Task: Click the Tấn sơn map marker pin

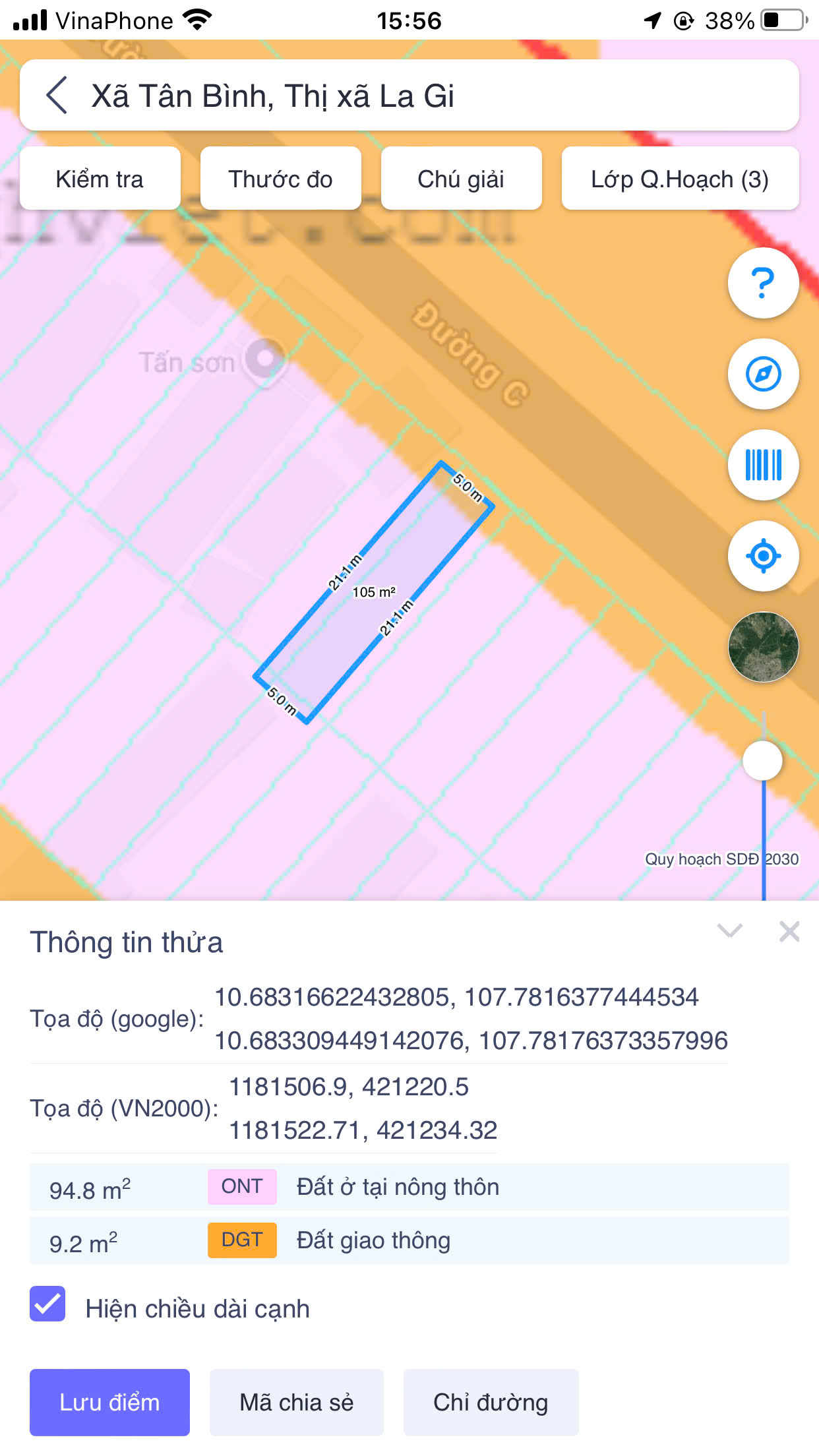Action: pyautogui.click(x=266, y=361)
